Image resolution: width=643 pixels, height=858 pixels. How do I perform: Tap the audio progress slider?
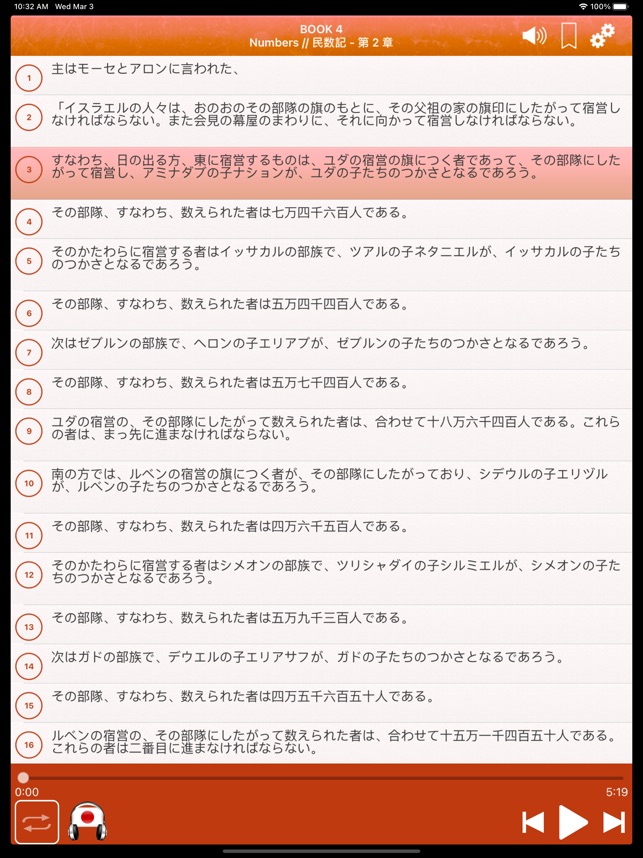click(x=321, y=777)
